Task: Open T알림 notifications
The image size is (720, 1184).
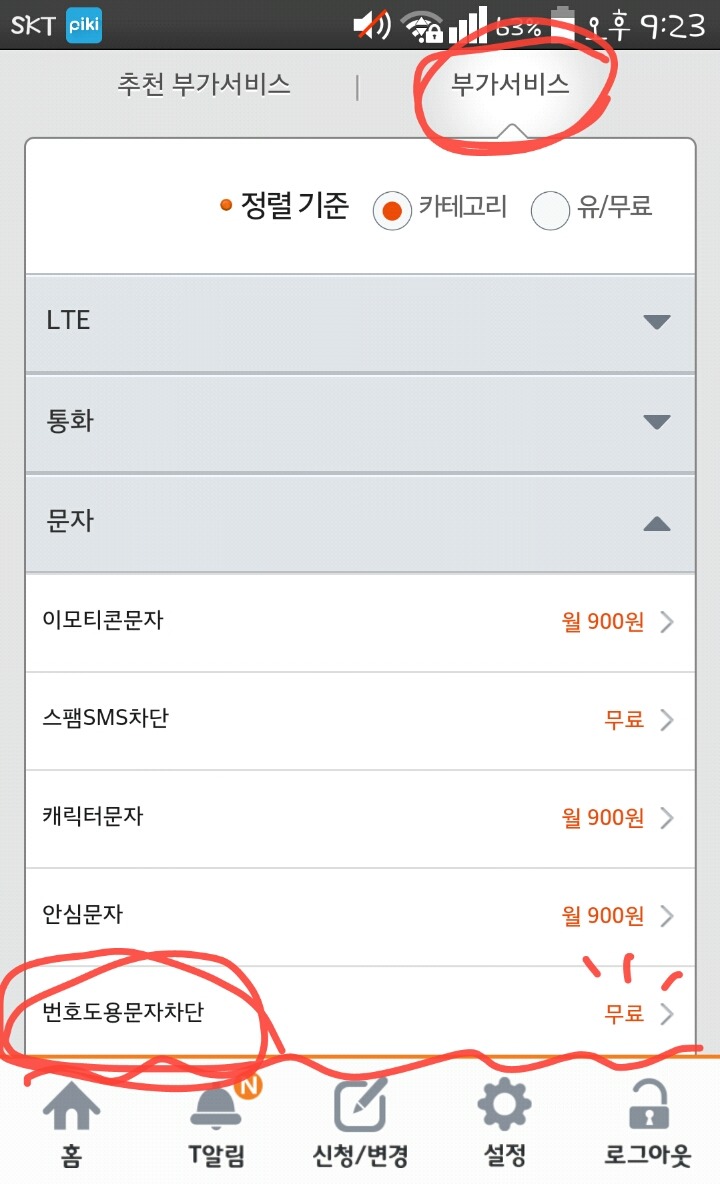Action: tap(217, 1125)
